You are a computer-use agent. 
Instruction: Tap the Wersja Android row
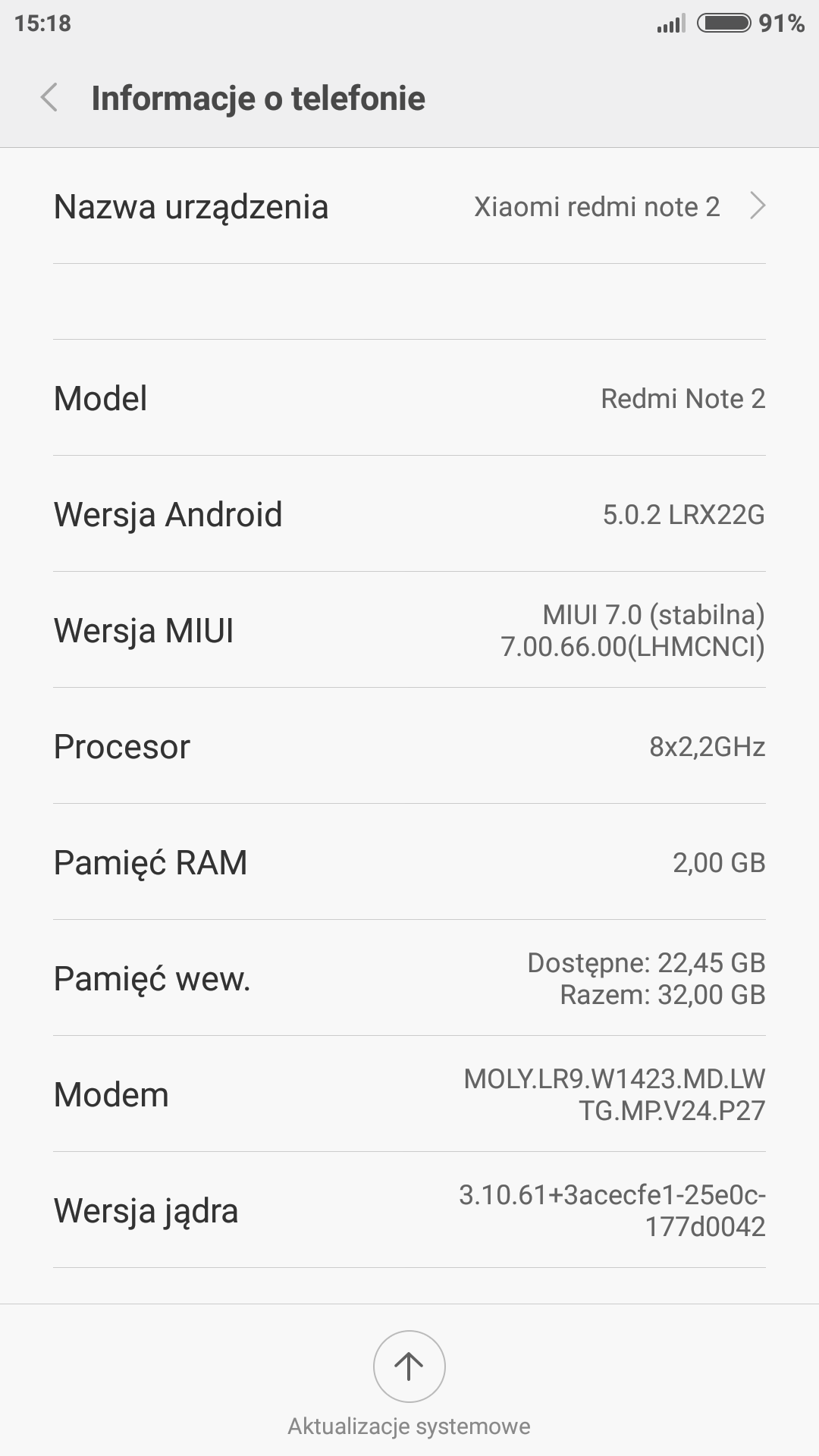(409, 514)
